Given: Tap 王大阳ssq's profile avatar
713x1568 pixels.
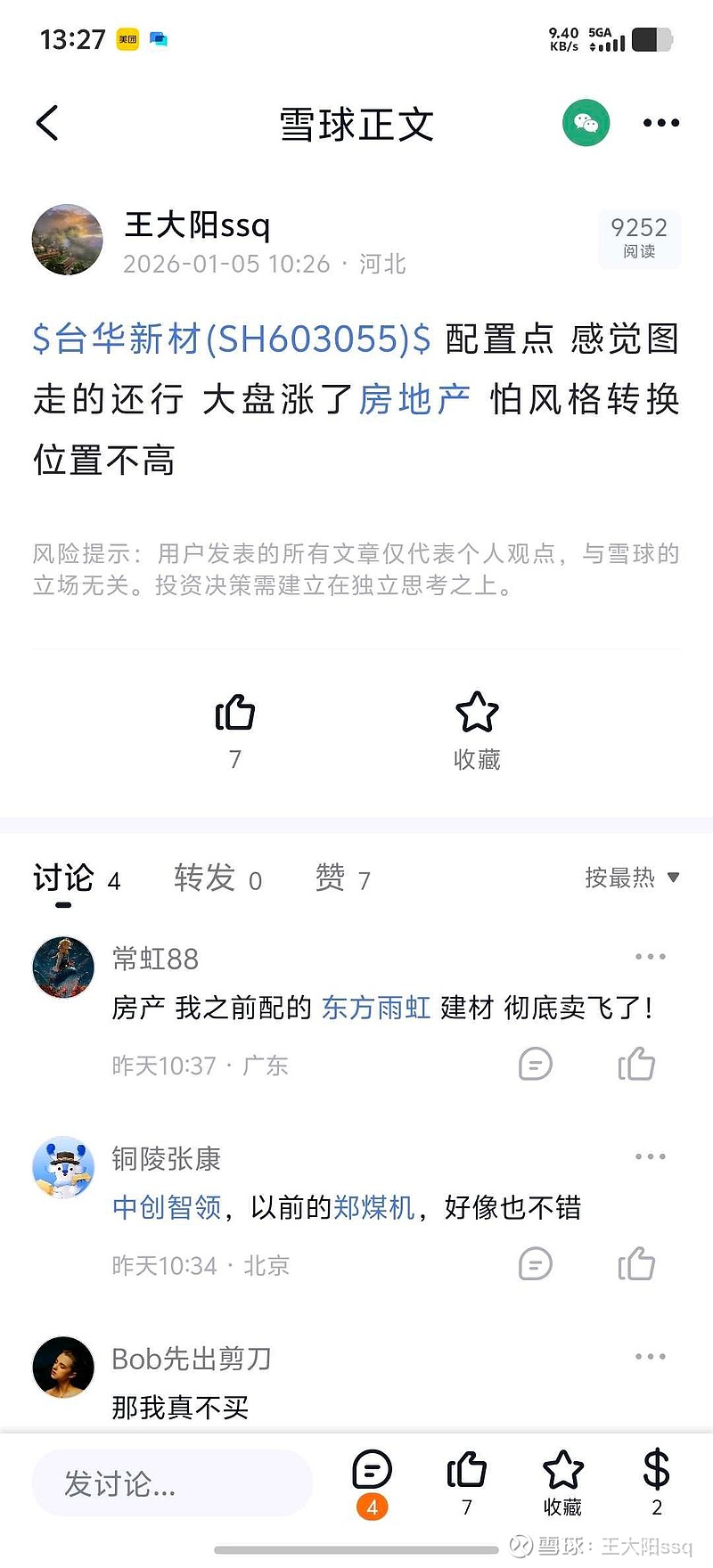Looking at the screenshot, I should pos(67,239).
